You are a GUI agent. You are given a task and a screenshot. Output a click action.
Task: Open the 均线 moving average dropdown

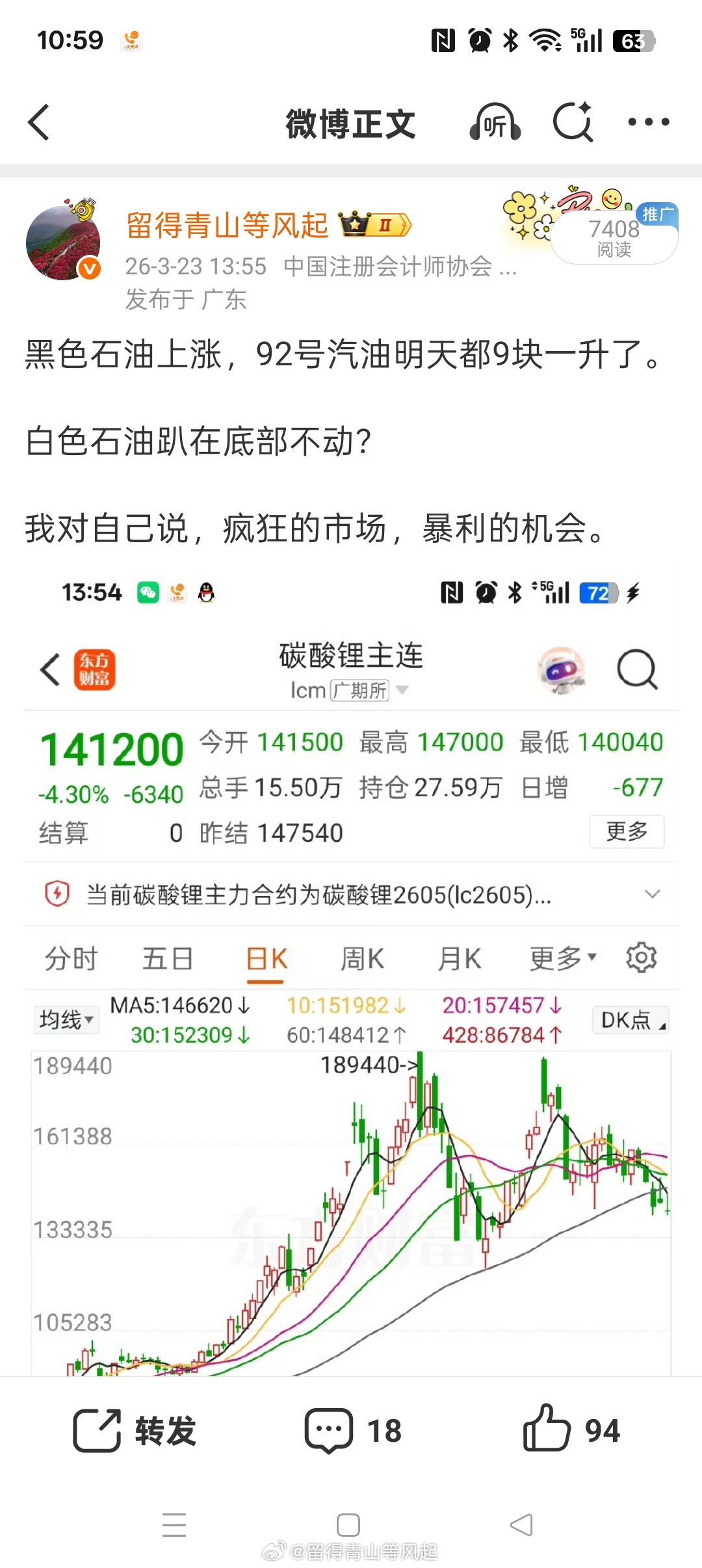click(65, 1021)
